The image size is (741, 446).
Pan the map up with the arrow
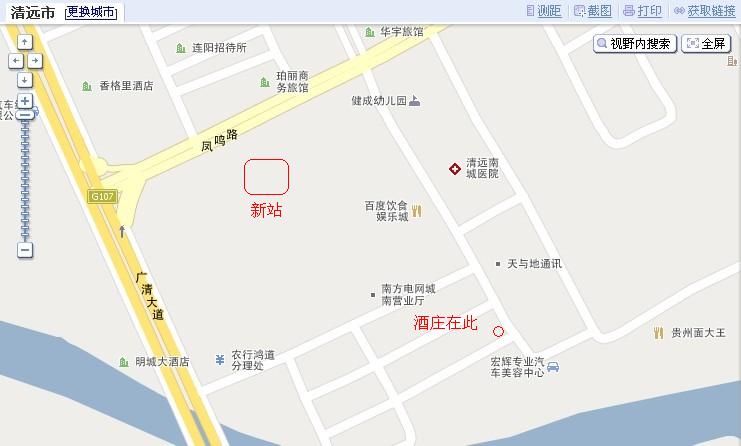pos(25,43)
